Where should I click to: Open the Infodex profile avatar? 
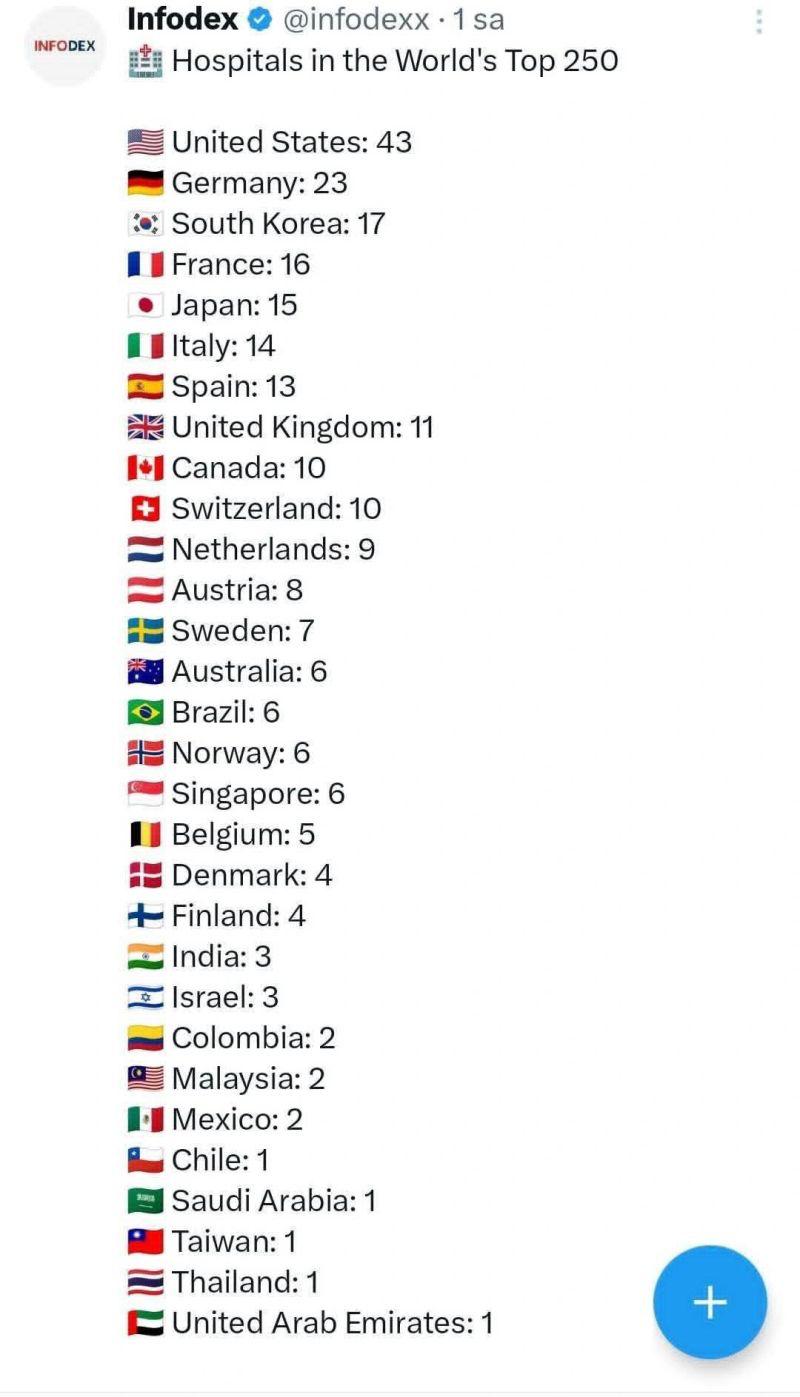pyautogui.click(x=65, y=45)
